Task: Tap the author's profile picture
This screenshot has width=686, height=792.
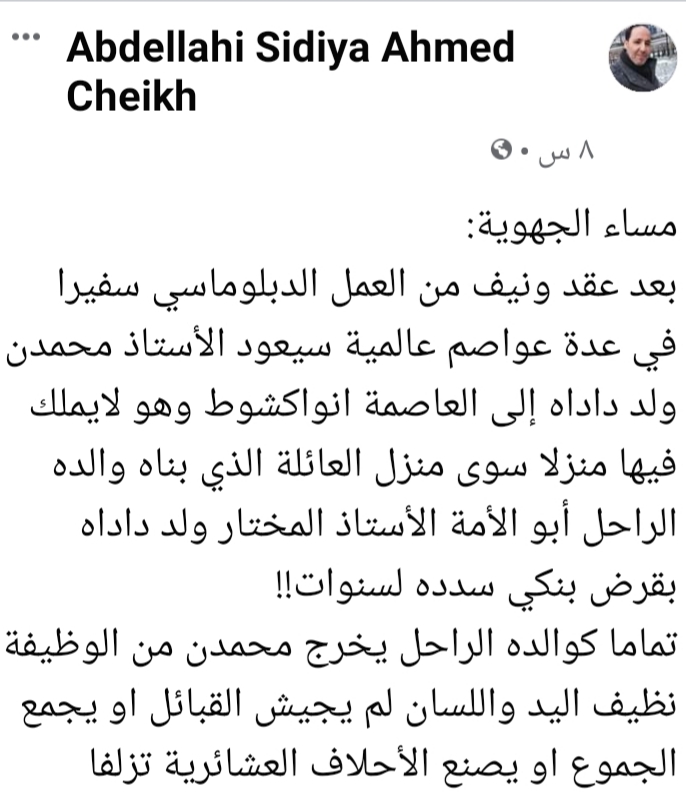Action: [x=644, y=59]
